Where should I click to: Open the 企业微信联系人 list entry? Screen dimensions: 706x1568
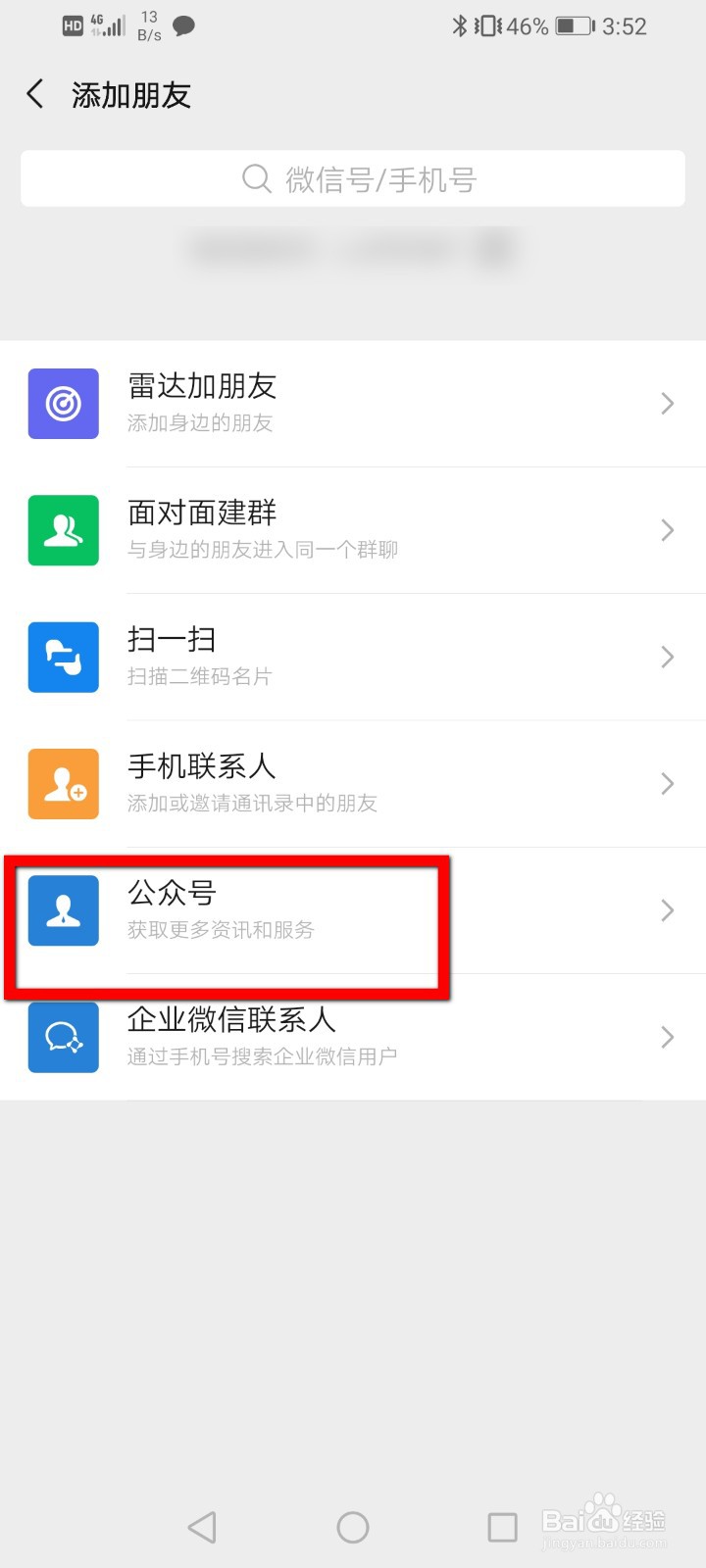353,1037
